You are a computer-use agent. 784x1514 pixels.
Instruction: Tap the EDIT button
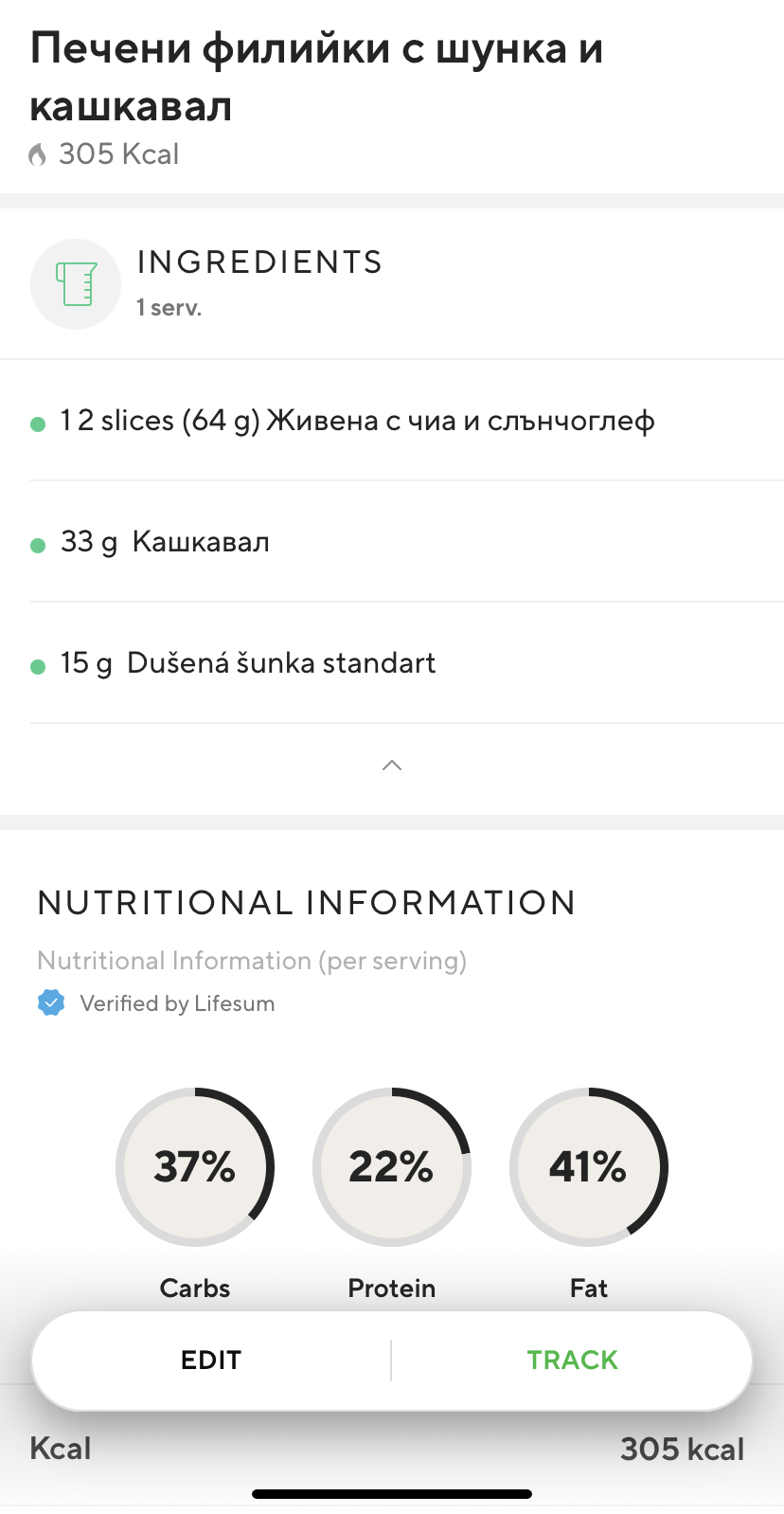coord(211,1361)
